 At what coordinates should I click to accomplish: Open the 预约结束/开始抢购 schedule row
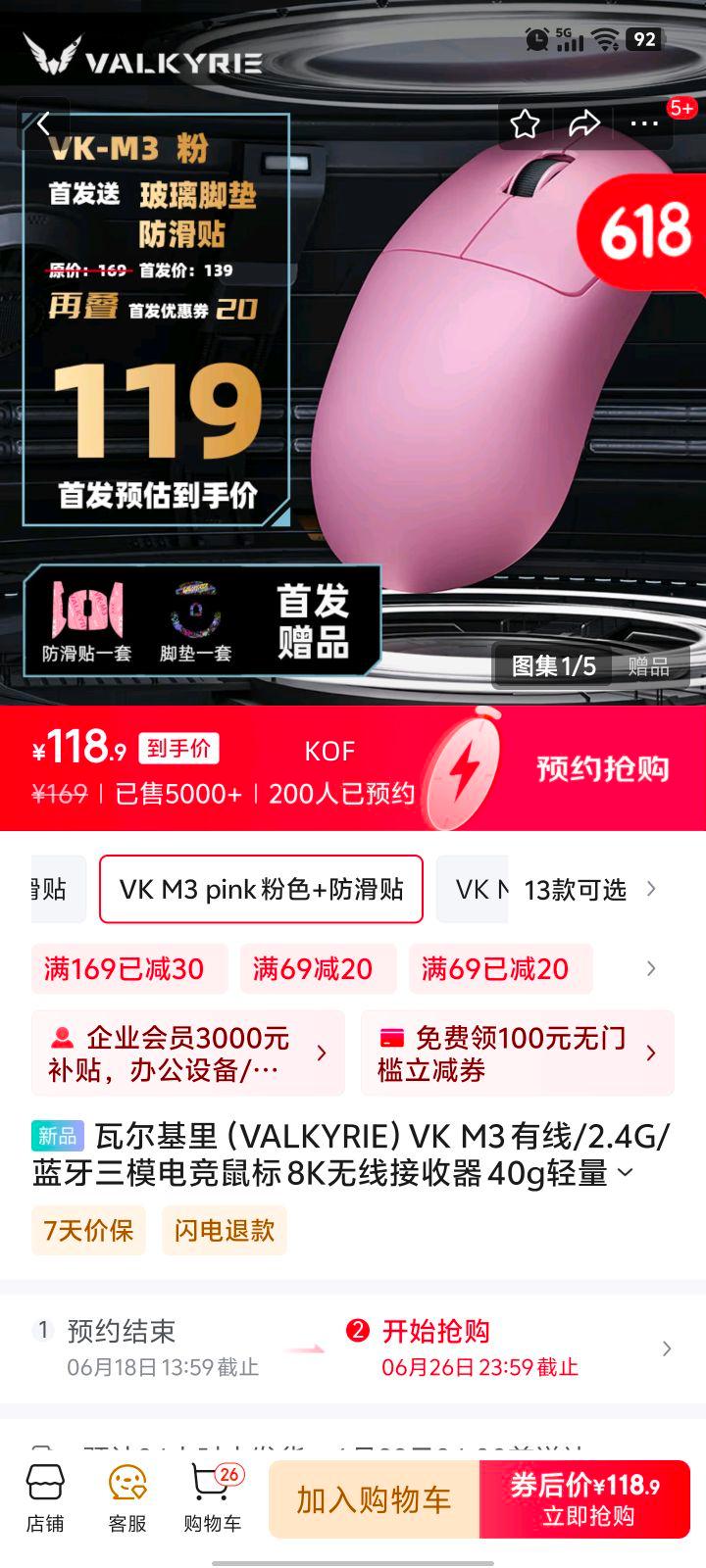coord(353,1348)
